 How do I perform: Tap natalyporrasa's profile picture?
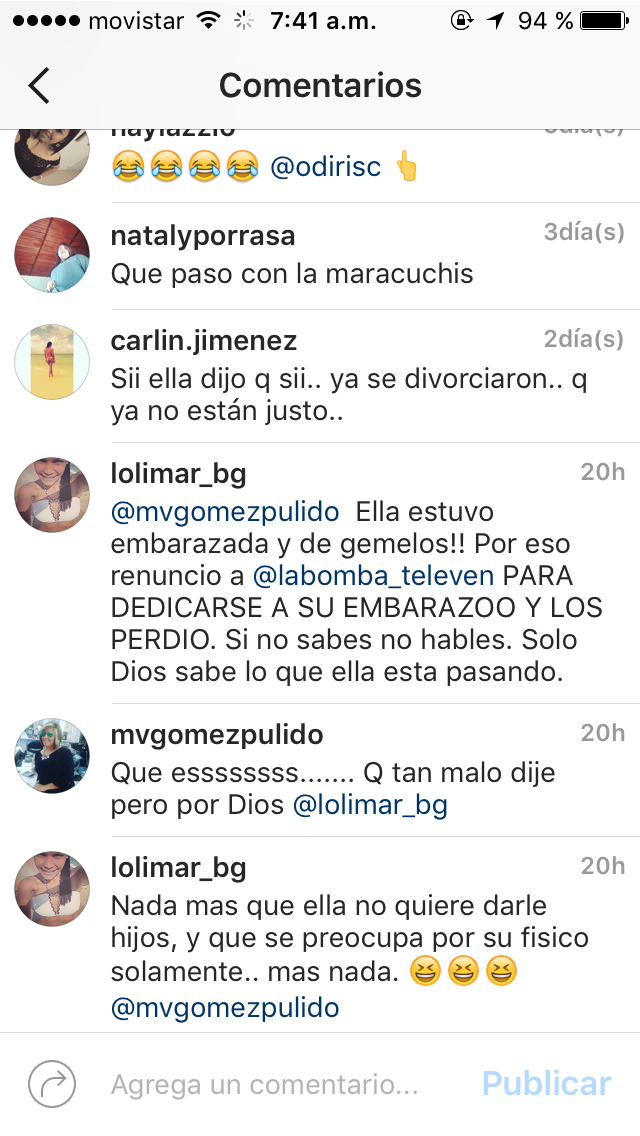pos(52,255)
